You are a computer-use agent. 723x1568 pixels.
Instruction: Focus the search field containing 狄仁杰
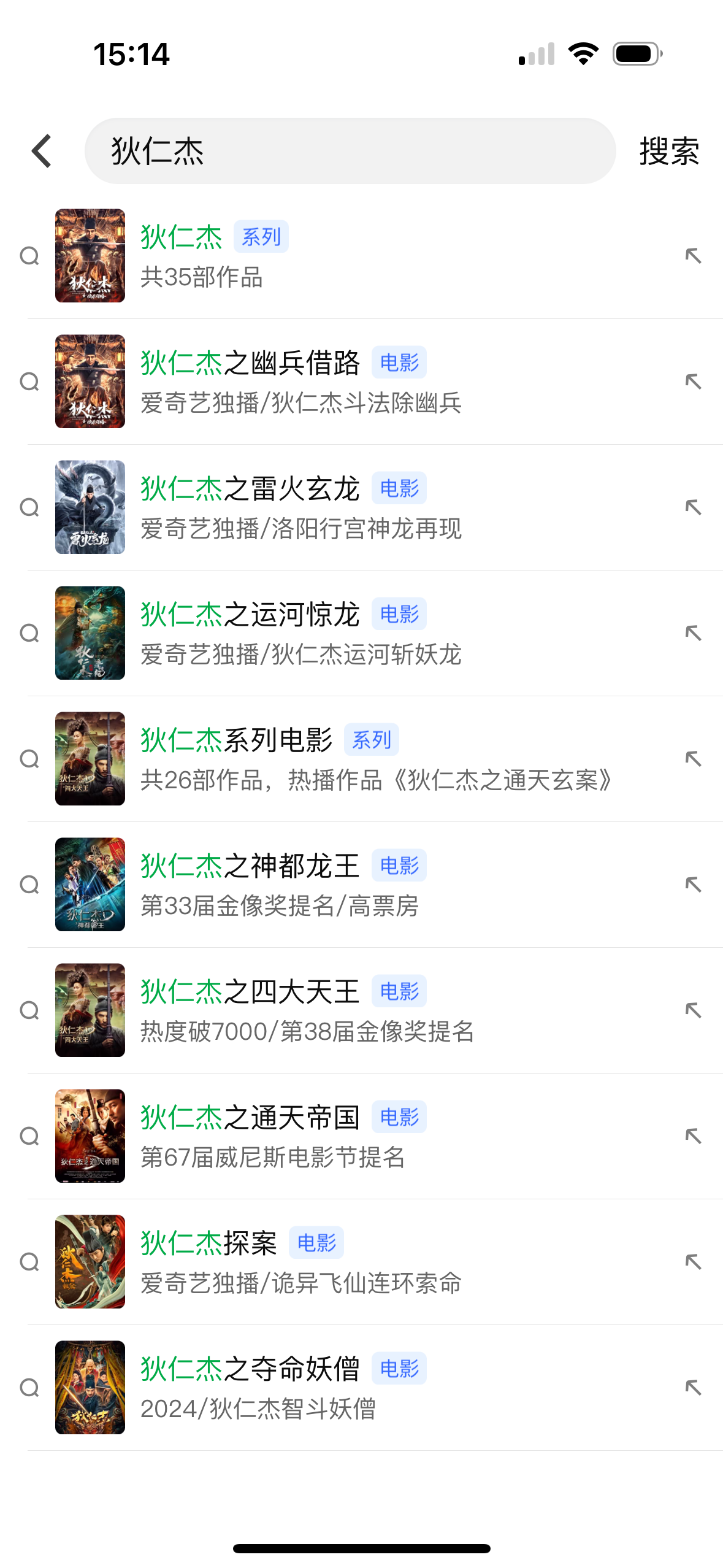click(350, 151)
